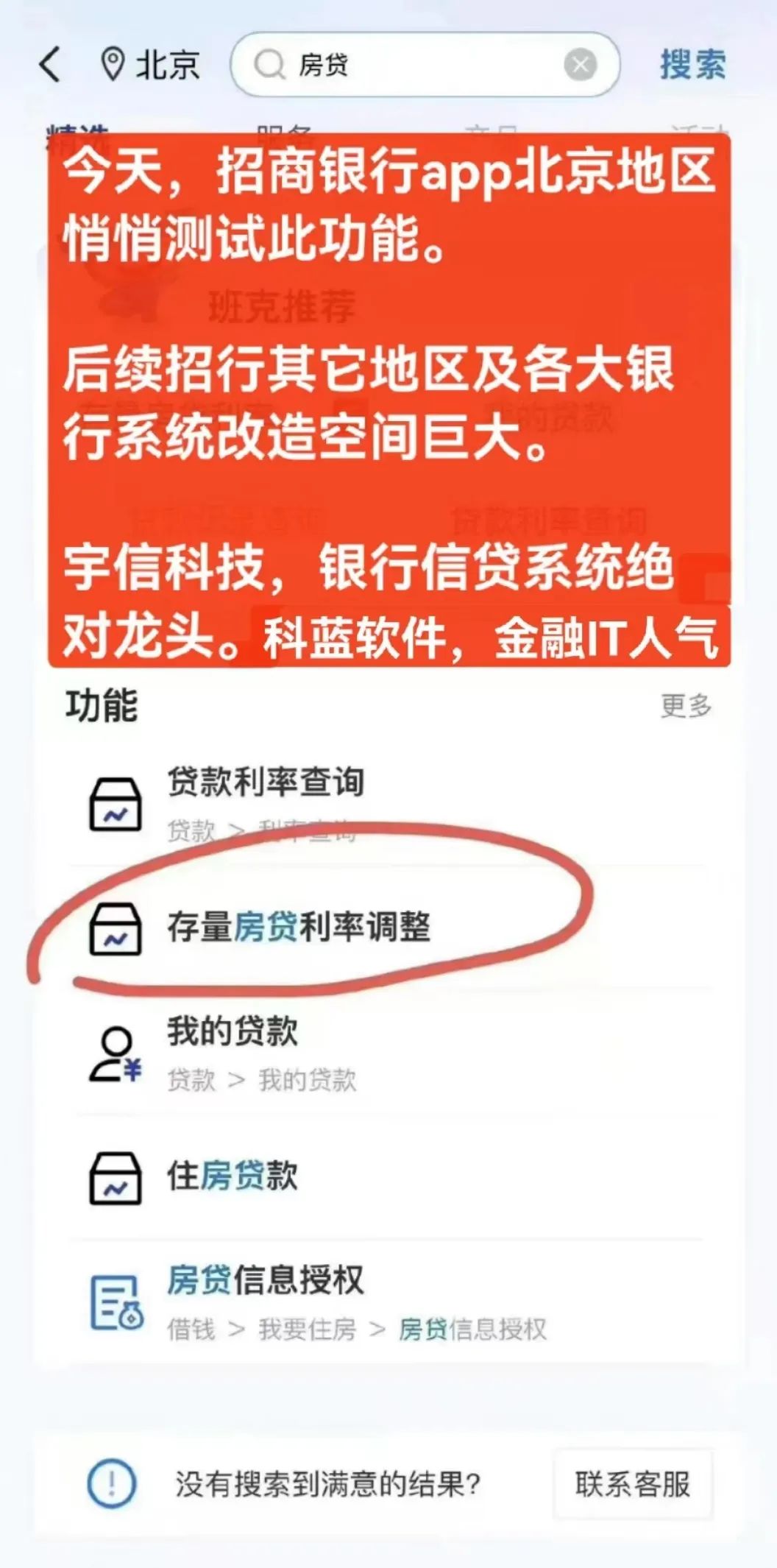Image resolution: width=777 pixels, height=1568 pixels.
Task: Open 贷款利率查询
Action: click(x=265, y=783)
